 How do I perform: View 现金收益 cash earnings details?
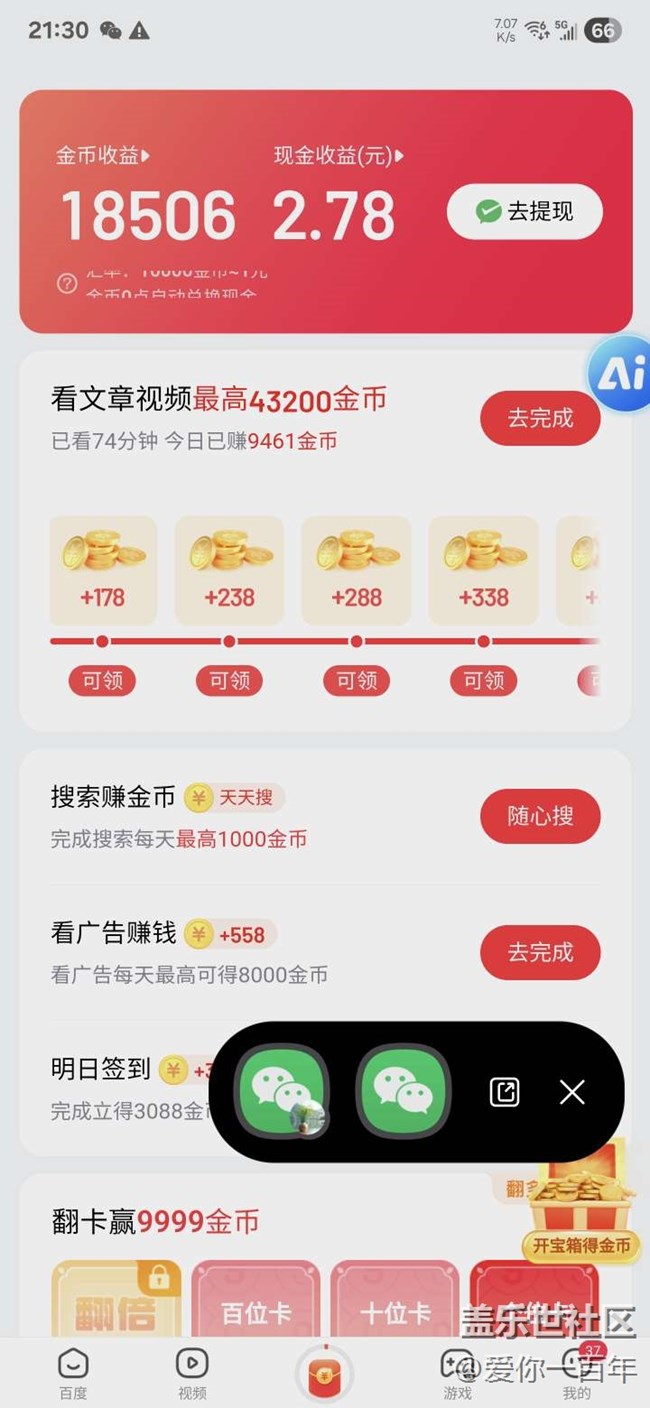[x=338, y=156]
